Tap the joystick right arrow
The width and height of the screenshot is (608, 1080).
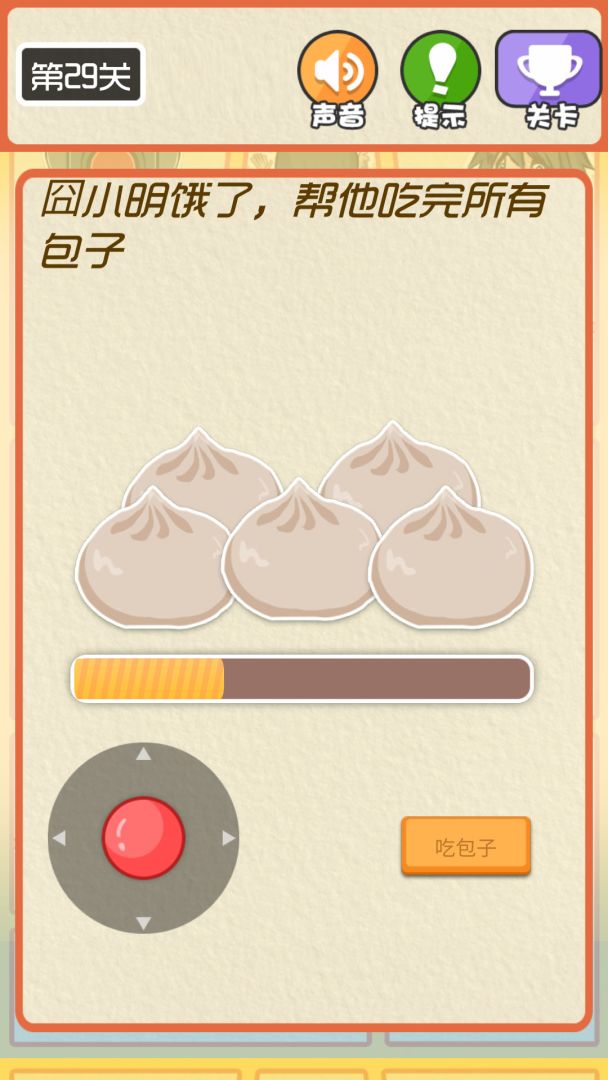228,838
